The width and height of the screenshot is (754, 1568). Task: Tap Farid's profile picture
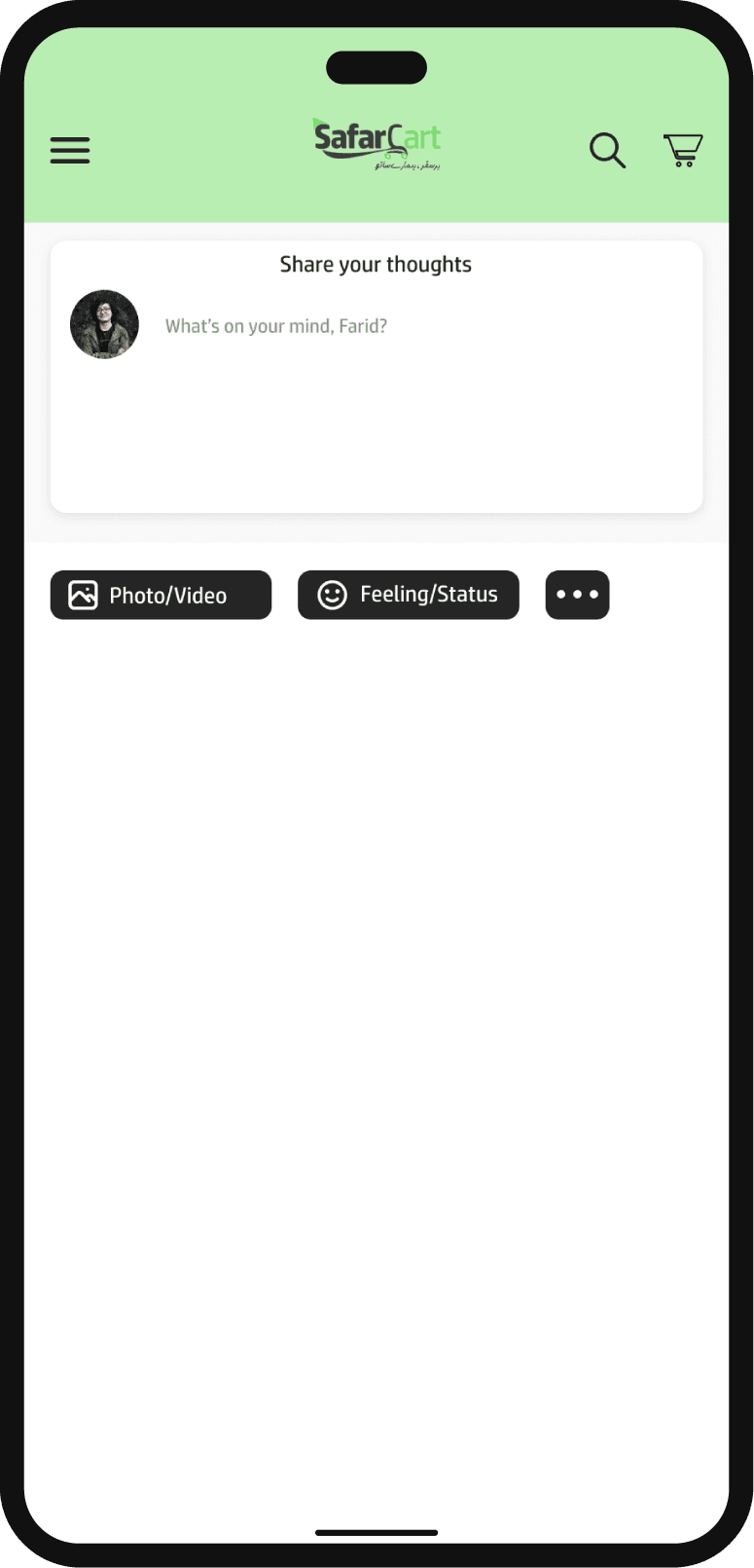pos(104,324)
